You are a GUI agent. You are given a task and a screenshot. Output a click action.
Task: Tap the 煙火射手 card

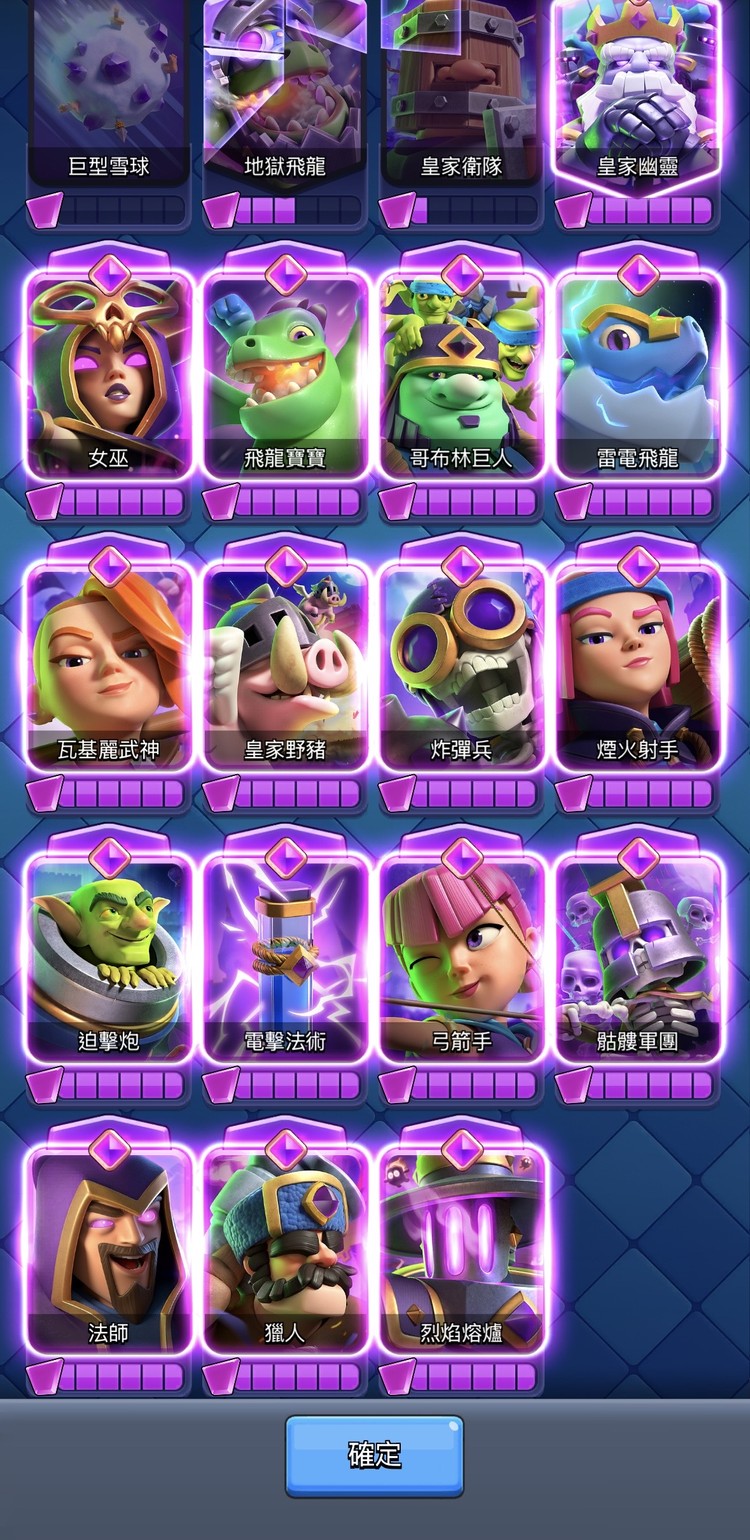click(x=638, y=667)
